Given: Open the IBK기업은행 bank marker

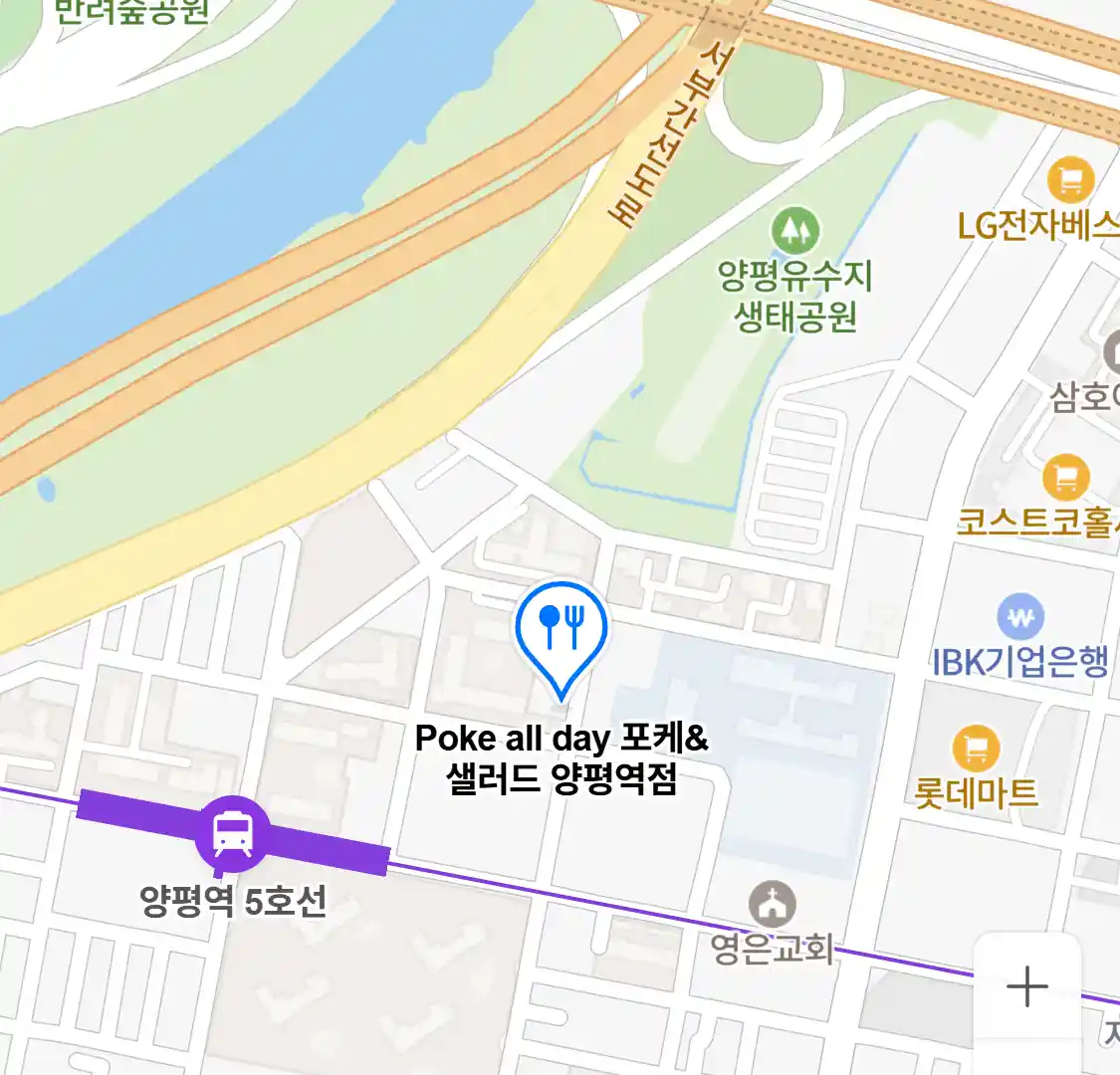Looking at the screenshot, I should (x=1020, y=617).
